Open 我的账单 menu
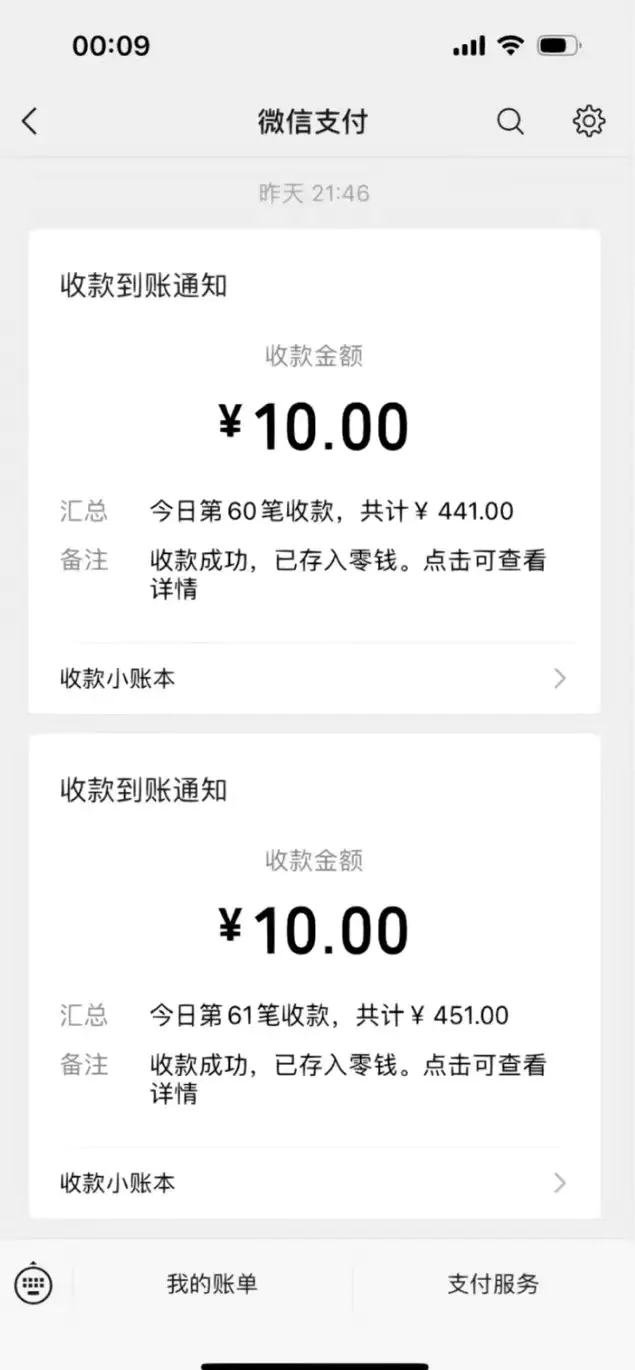 tap(212, 1284)
